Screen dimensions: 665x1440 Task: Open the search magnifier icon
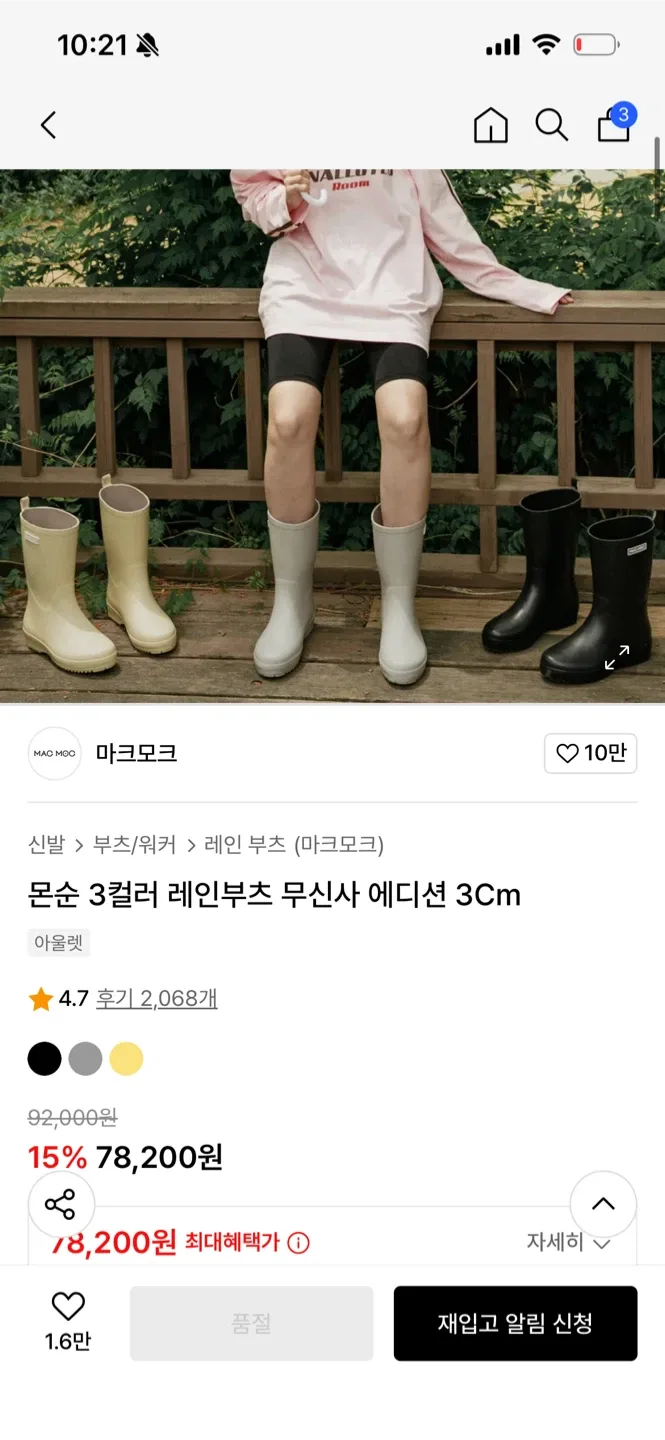tap(551, 125)
